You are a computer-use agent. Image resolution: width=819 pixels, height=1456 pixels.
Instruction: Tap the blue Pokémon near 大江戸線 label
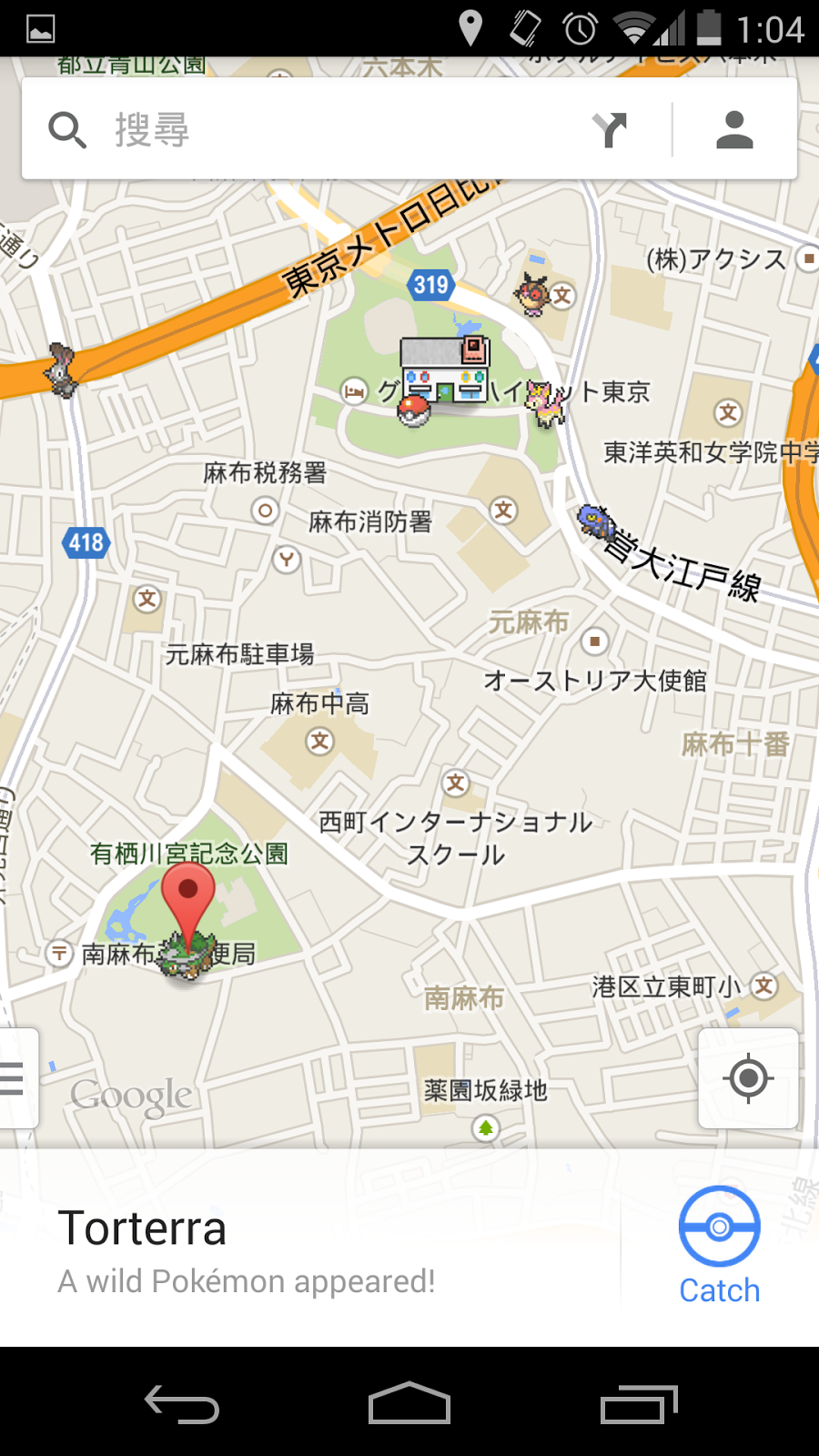596,523
